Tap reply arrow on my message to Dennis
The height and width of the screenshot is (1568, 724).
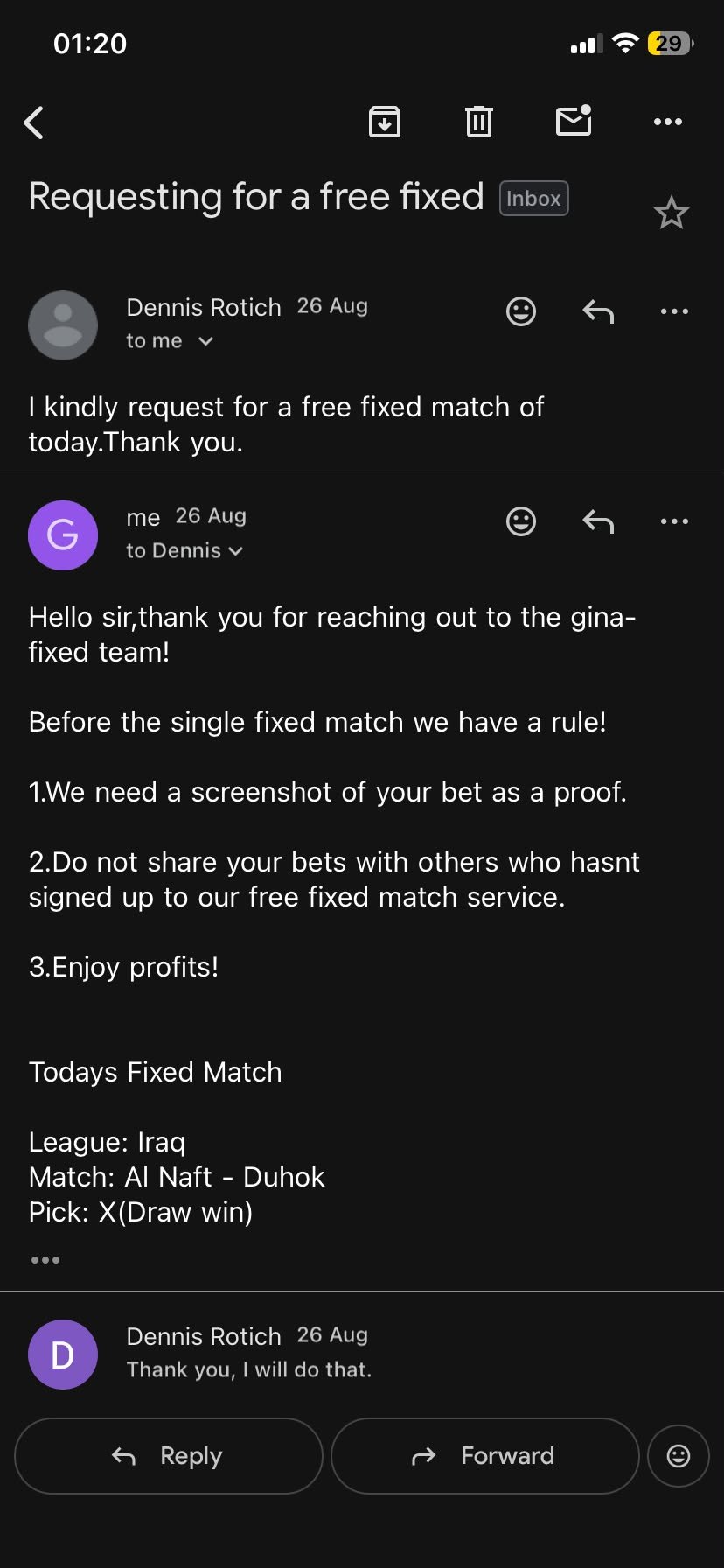[598, 521]
